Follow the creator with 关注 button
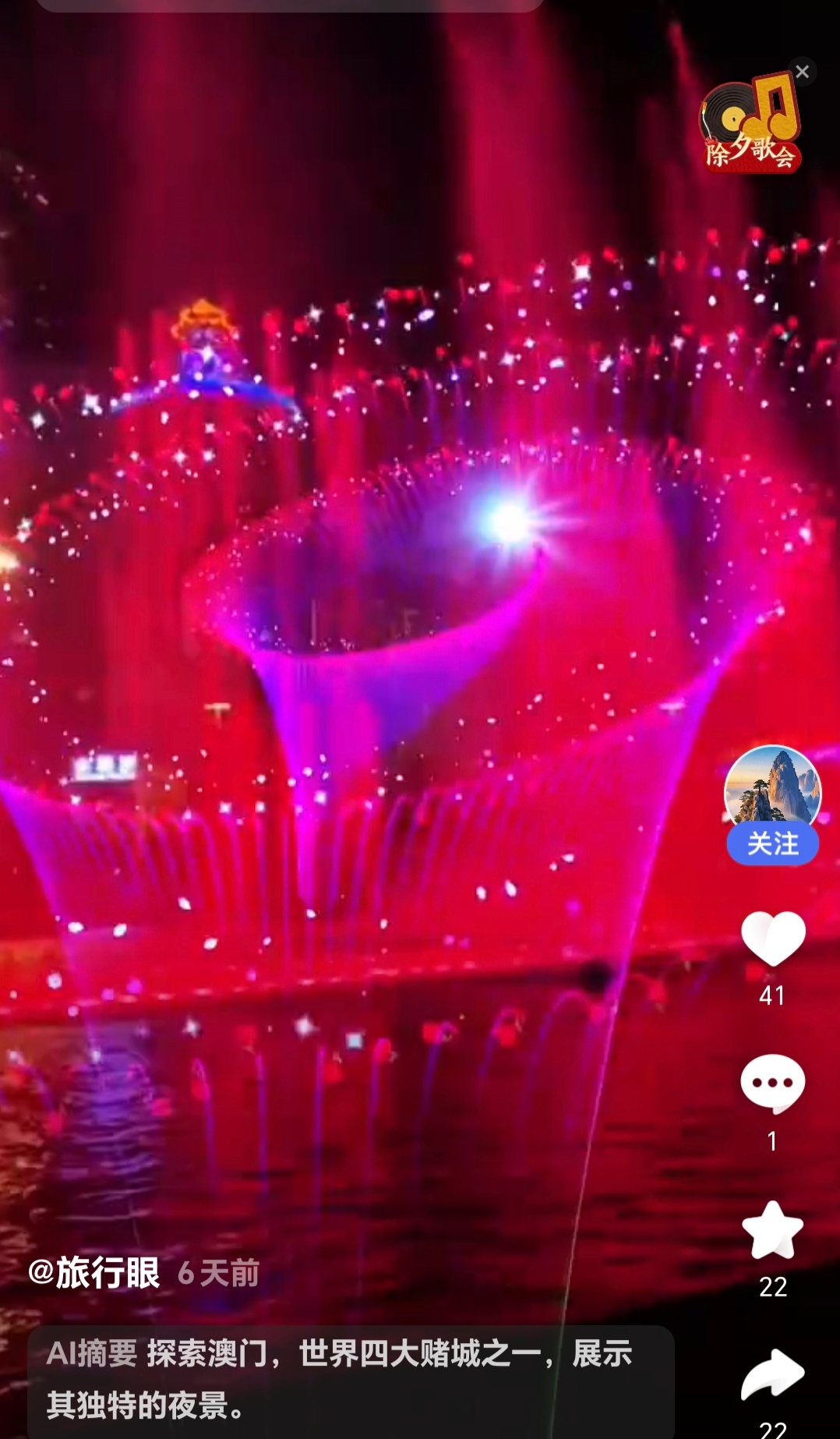Screen dimensions: 840x1439 pos(772,844)
